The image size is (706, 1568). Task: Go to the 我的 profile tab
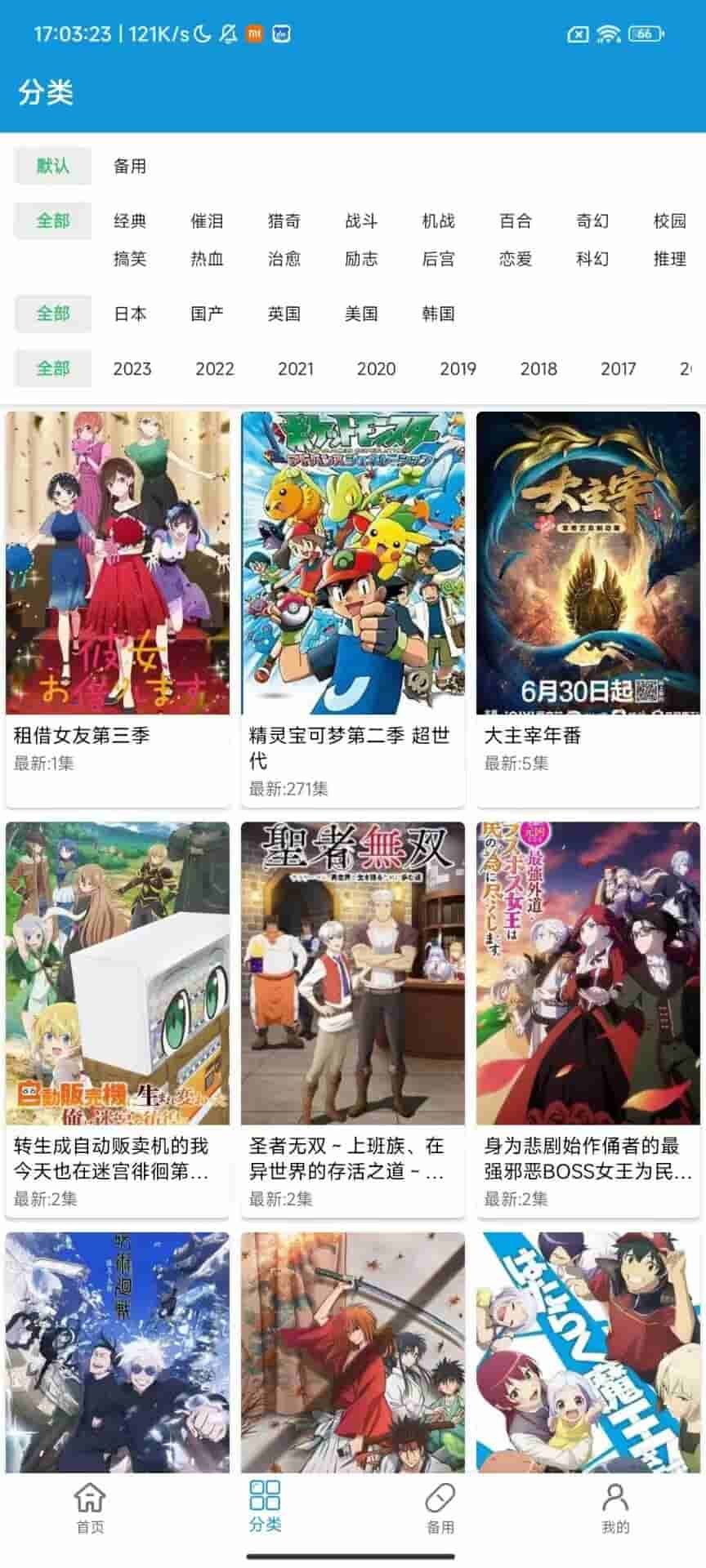pyautogui.click(x=615, y=1508)
